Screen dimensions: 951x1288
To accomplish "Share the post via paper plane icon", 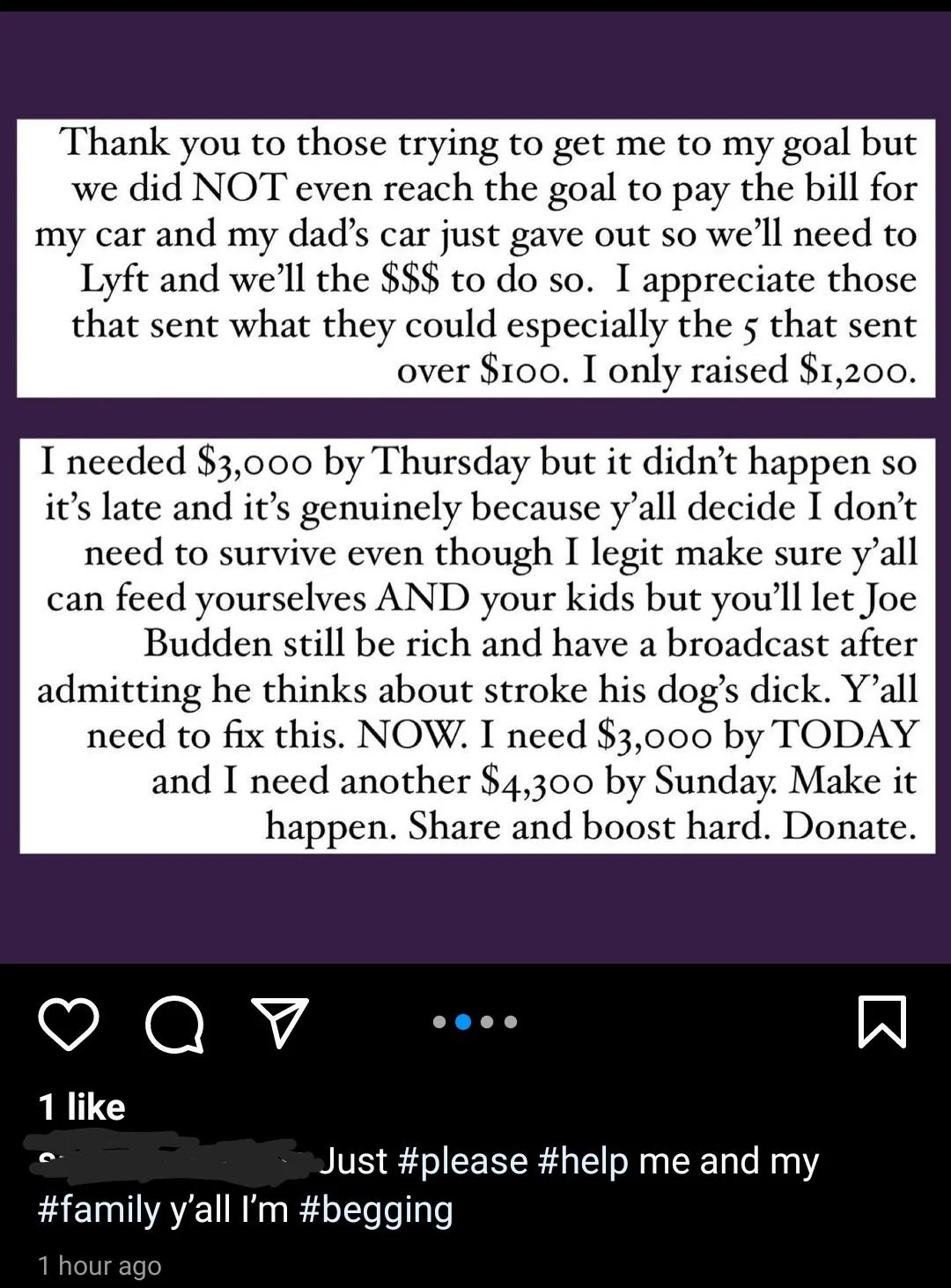I will point(279,1022).
